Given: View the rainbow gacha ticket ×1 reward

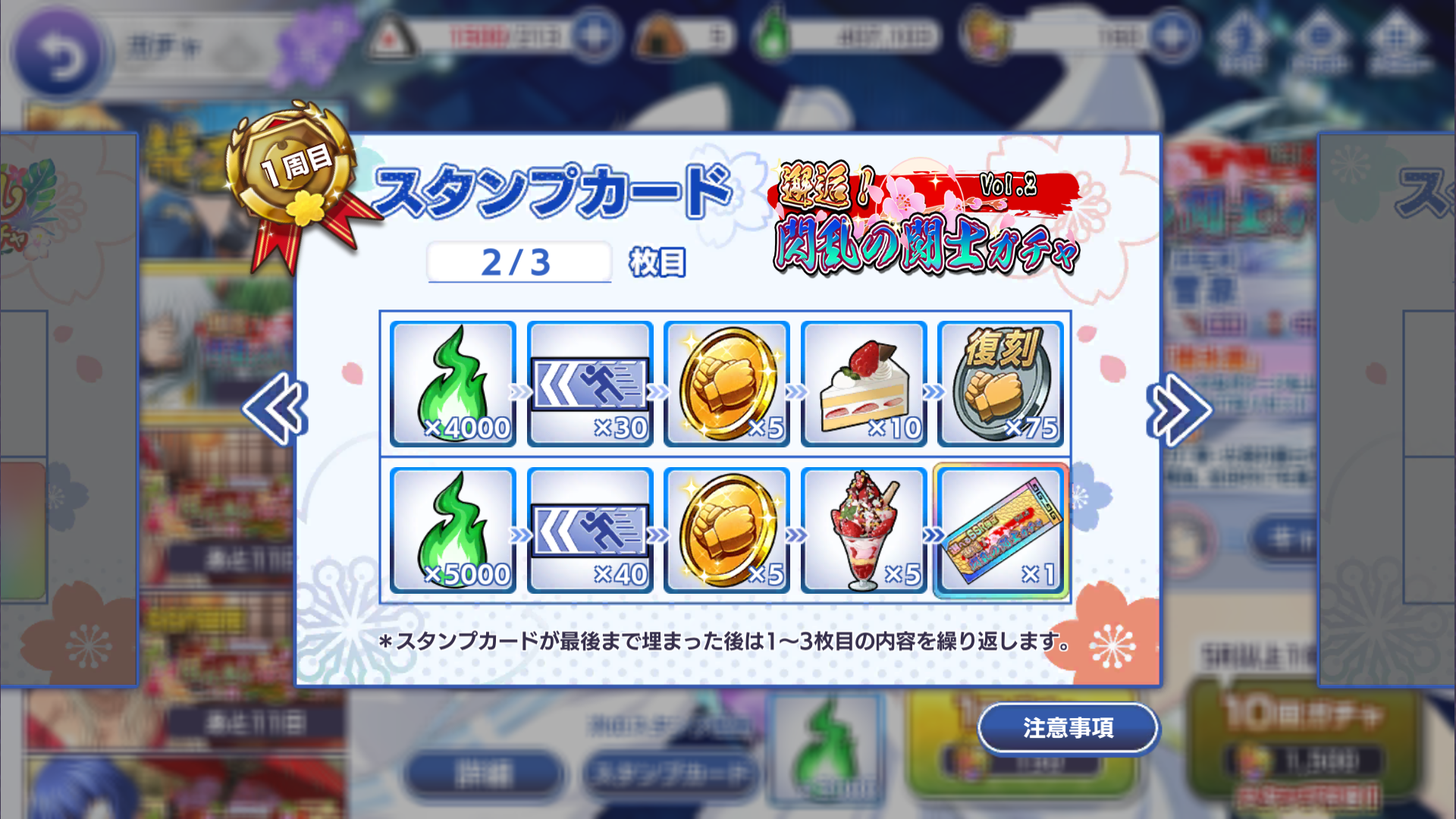Looking at the screenshot, I should [1000, 530].
